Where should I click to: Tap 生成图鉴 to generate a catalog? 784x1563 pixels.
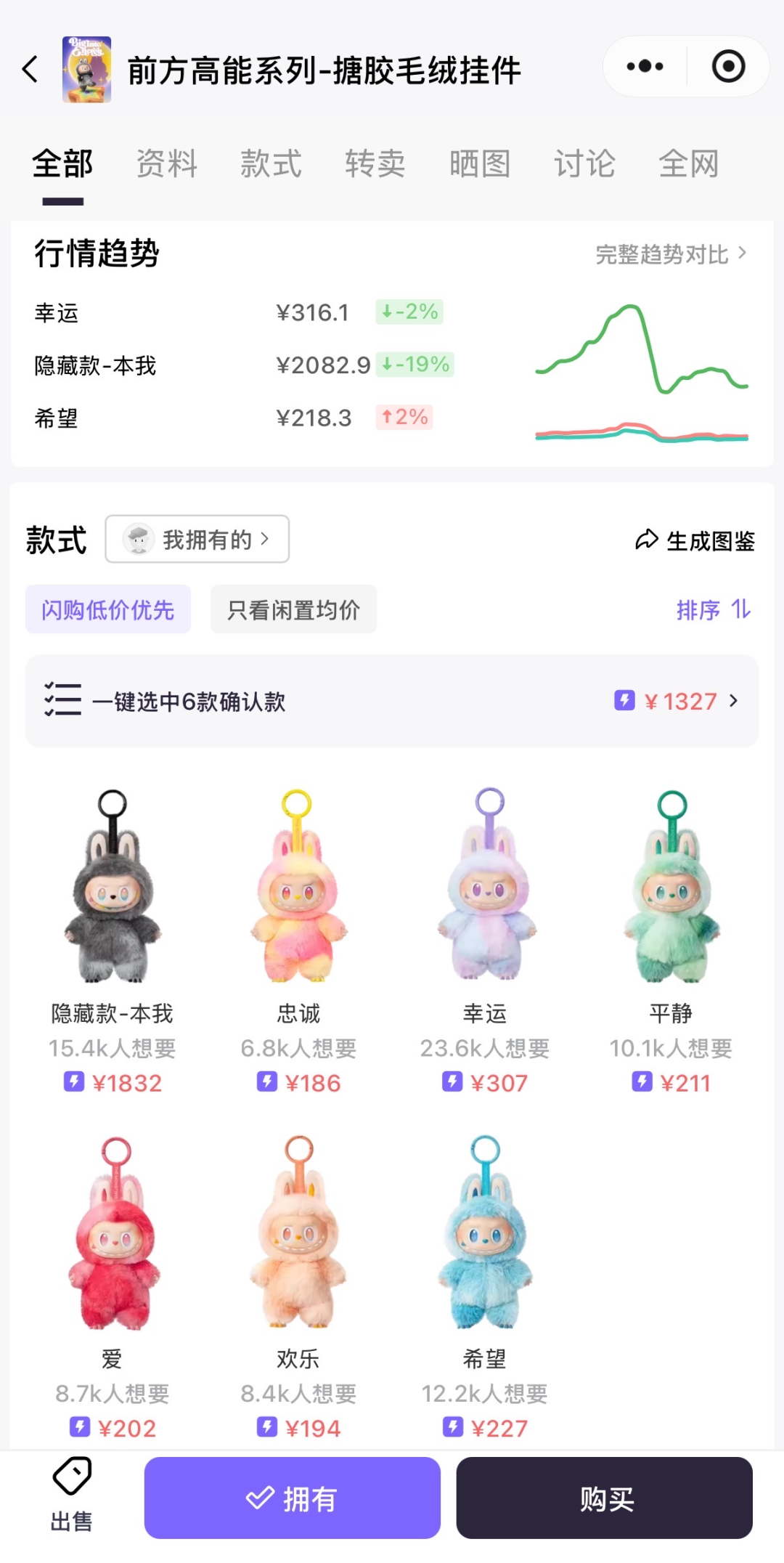(x=695, y=540)
